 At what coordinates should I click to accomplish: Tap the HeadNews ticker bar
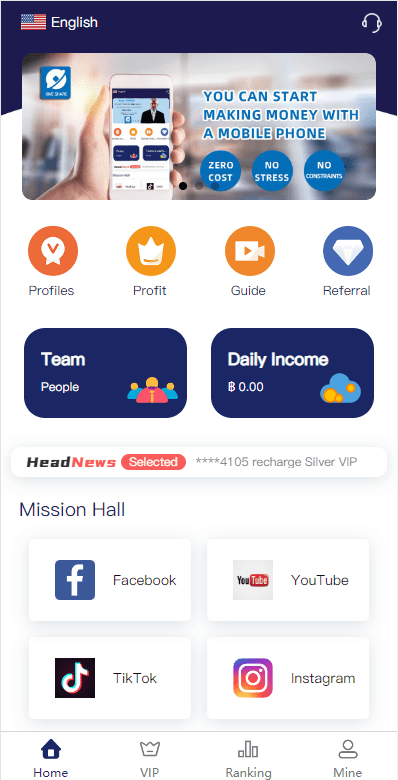(x=199, y=462)
